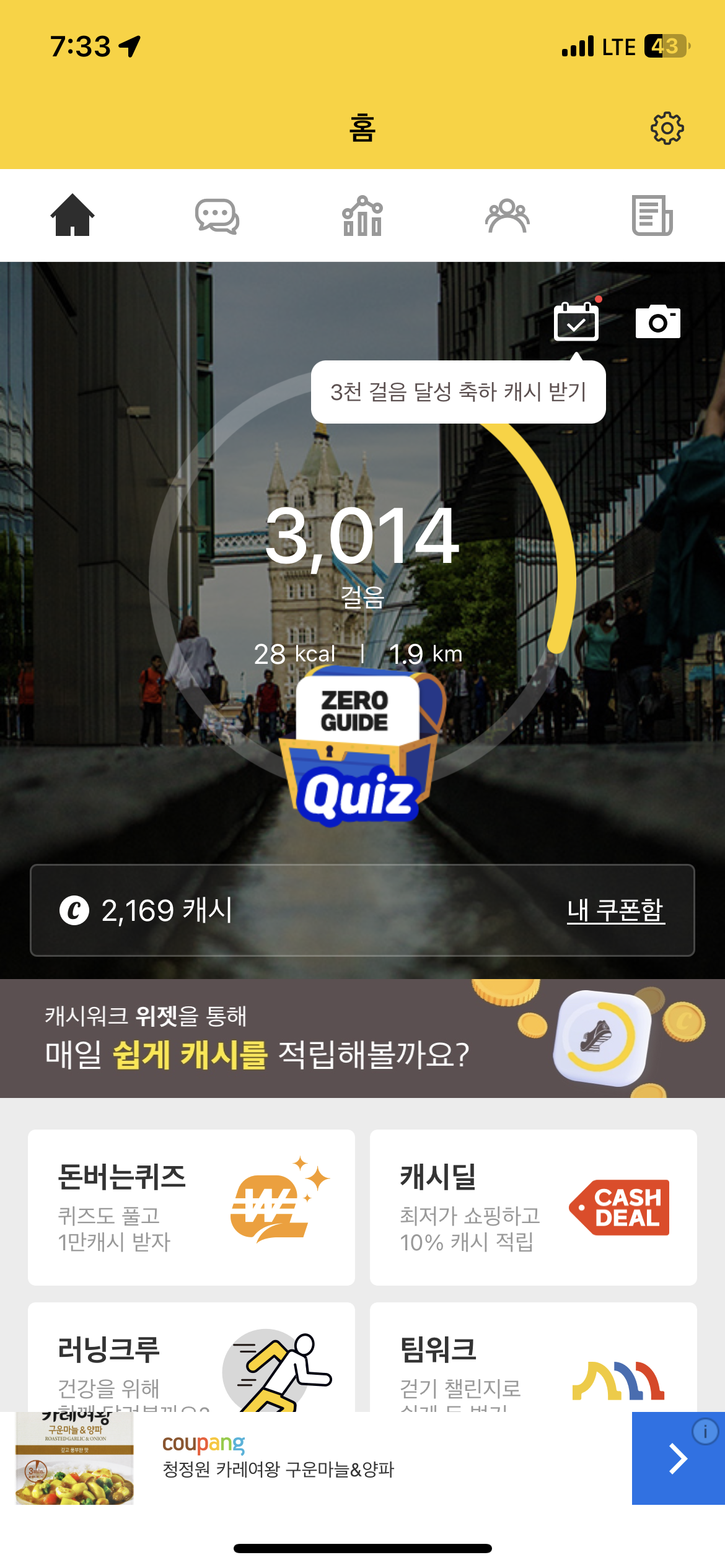Open the camera icon
The width and height of the screenshot is (725, 1568).
tap(658, 321)
